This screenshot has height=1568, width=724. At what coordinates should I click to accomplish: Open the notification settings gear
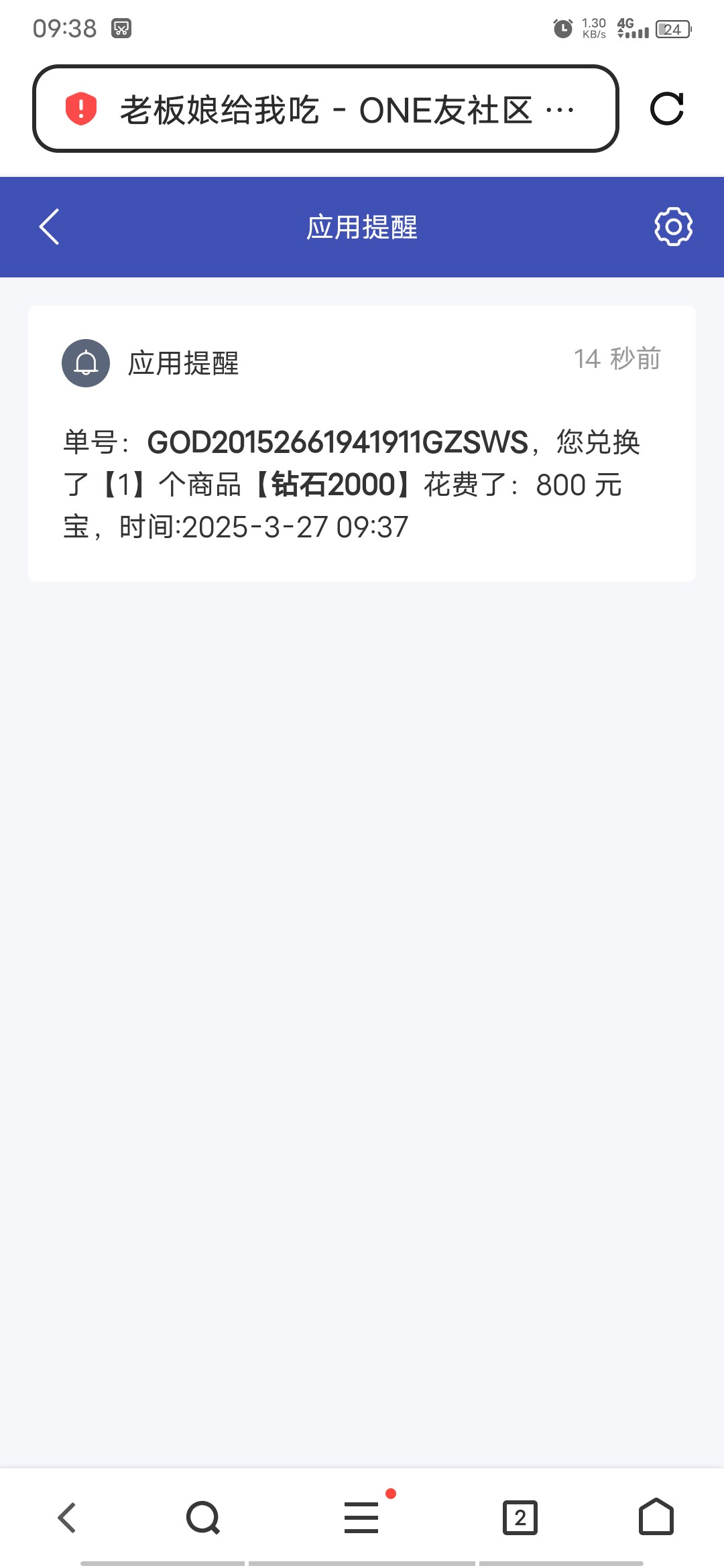pos(673,226)
